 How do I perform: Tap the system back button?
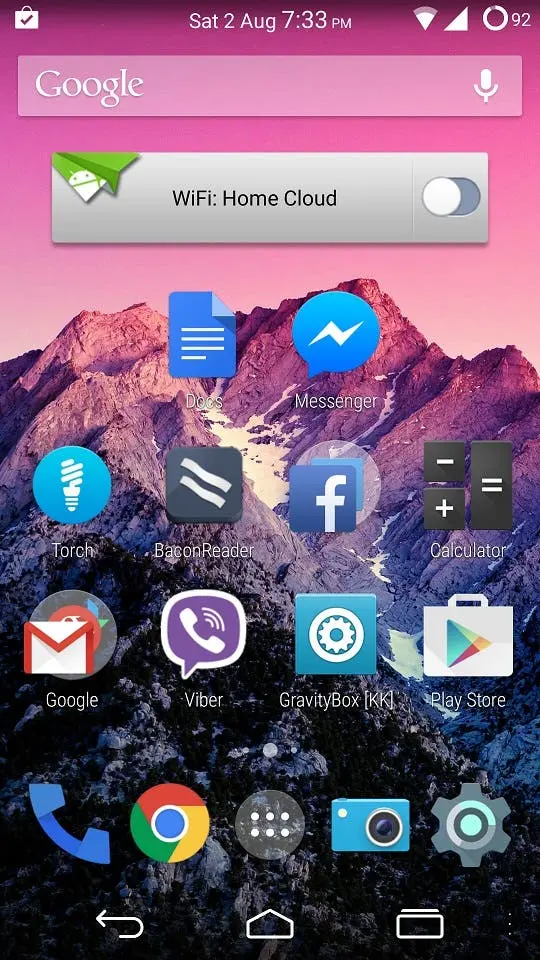click(120, 923)
